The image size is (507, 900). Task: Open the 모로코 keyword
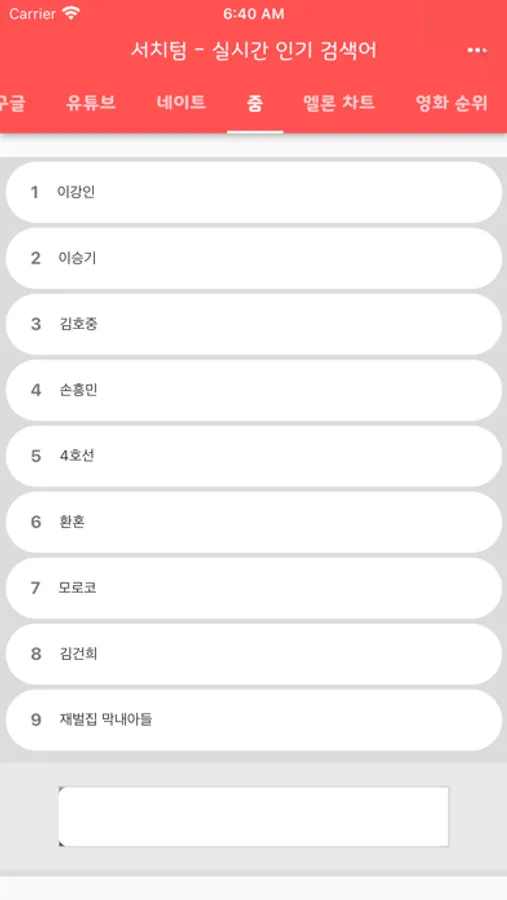click(x=254, y=588)
